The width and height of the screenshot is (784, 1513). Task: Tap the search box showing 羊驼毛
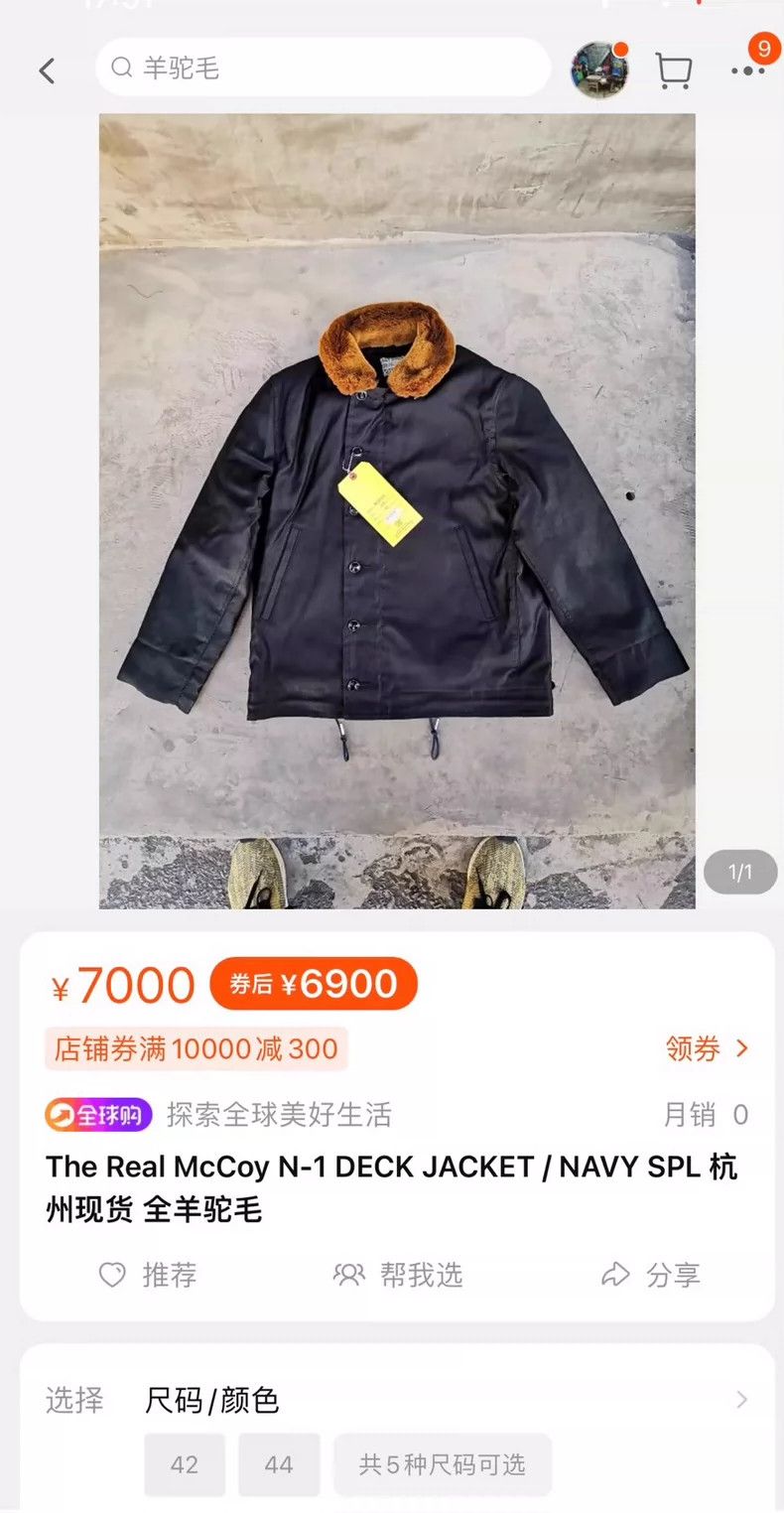point(324,68)
